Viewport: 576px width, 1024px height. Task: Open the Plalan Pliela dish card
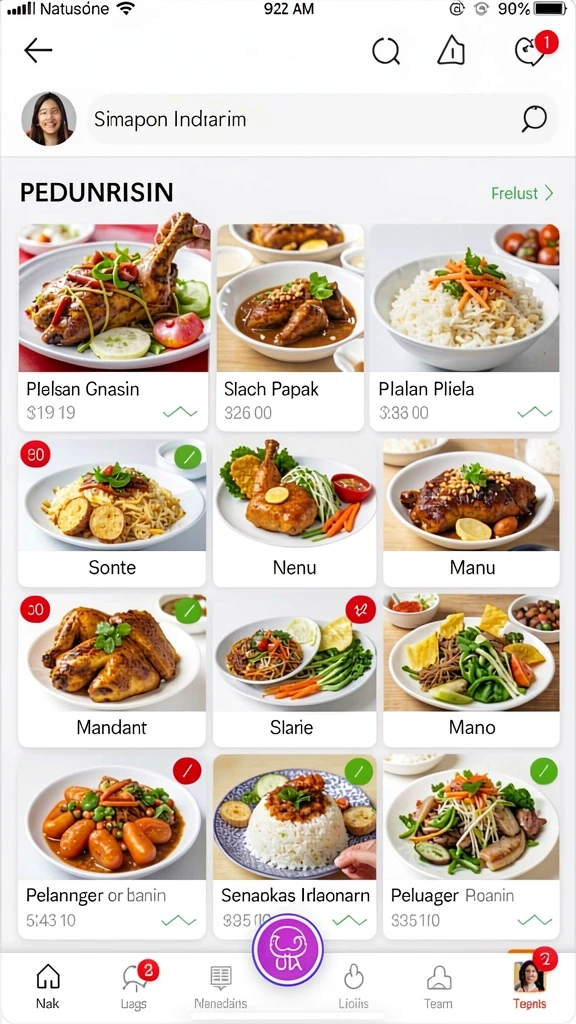[x=465, y=327]
